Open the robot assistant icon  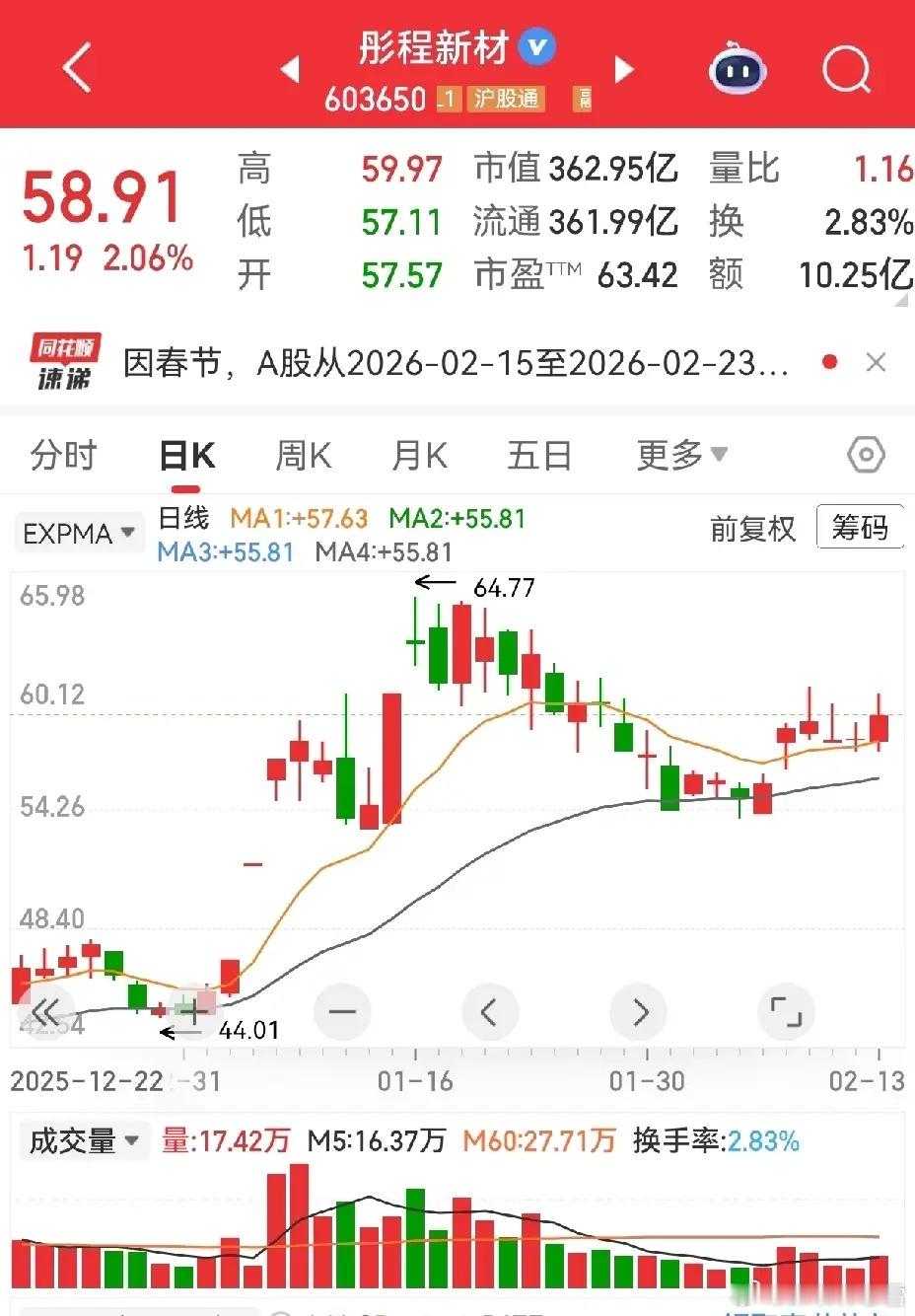tap(738, 68)
